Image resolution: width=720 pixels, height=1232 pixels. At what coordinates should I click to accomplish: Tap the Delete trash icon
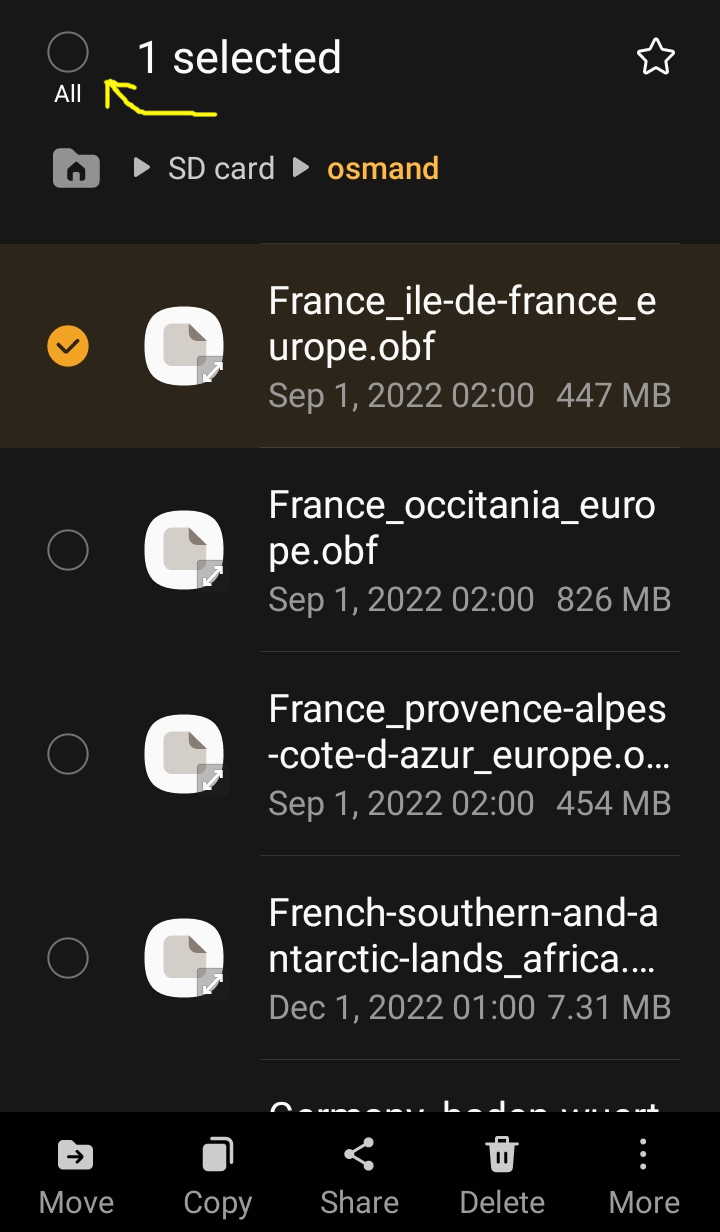501,1155
